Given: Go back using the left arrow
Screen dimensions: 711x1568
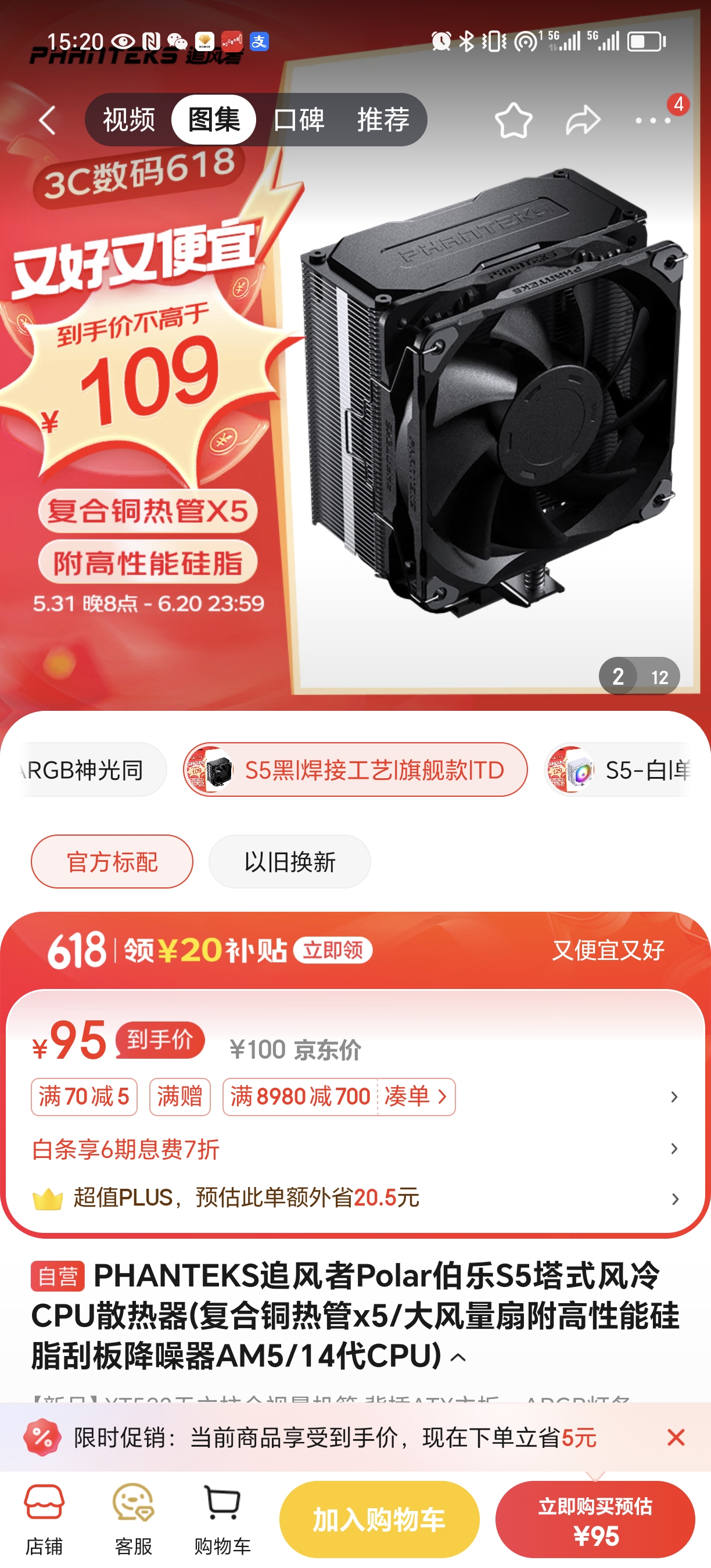Looking at the screenshot, I should (50, 120).
